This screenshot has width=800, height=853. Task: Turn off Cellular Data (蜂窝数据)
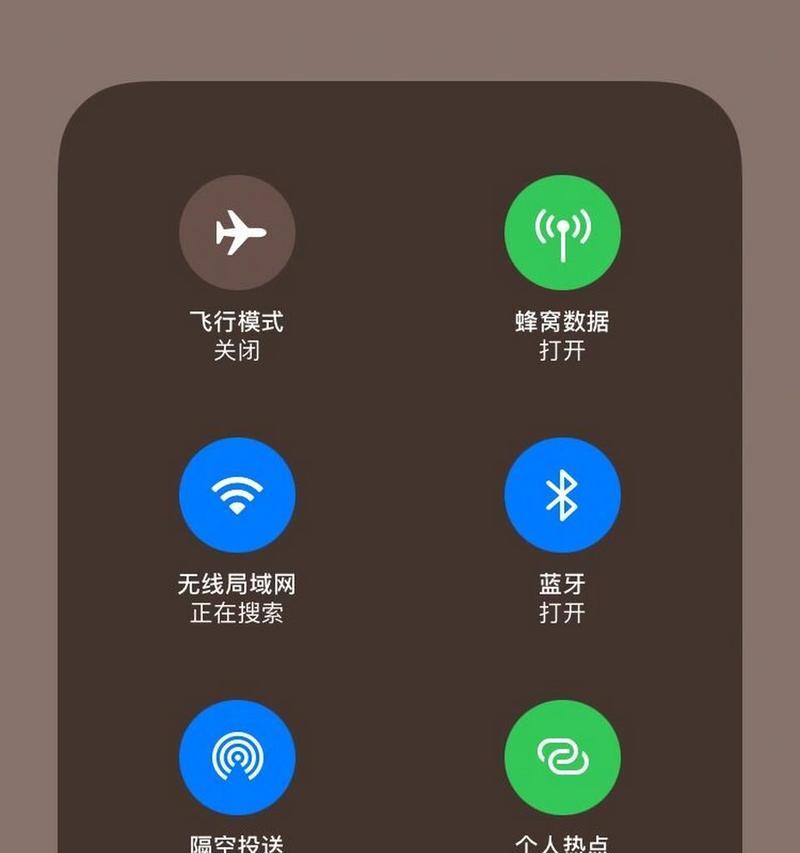562,233
